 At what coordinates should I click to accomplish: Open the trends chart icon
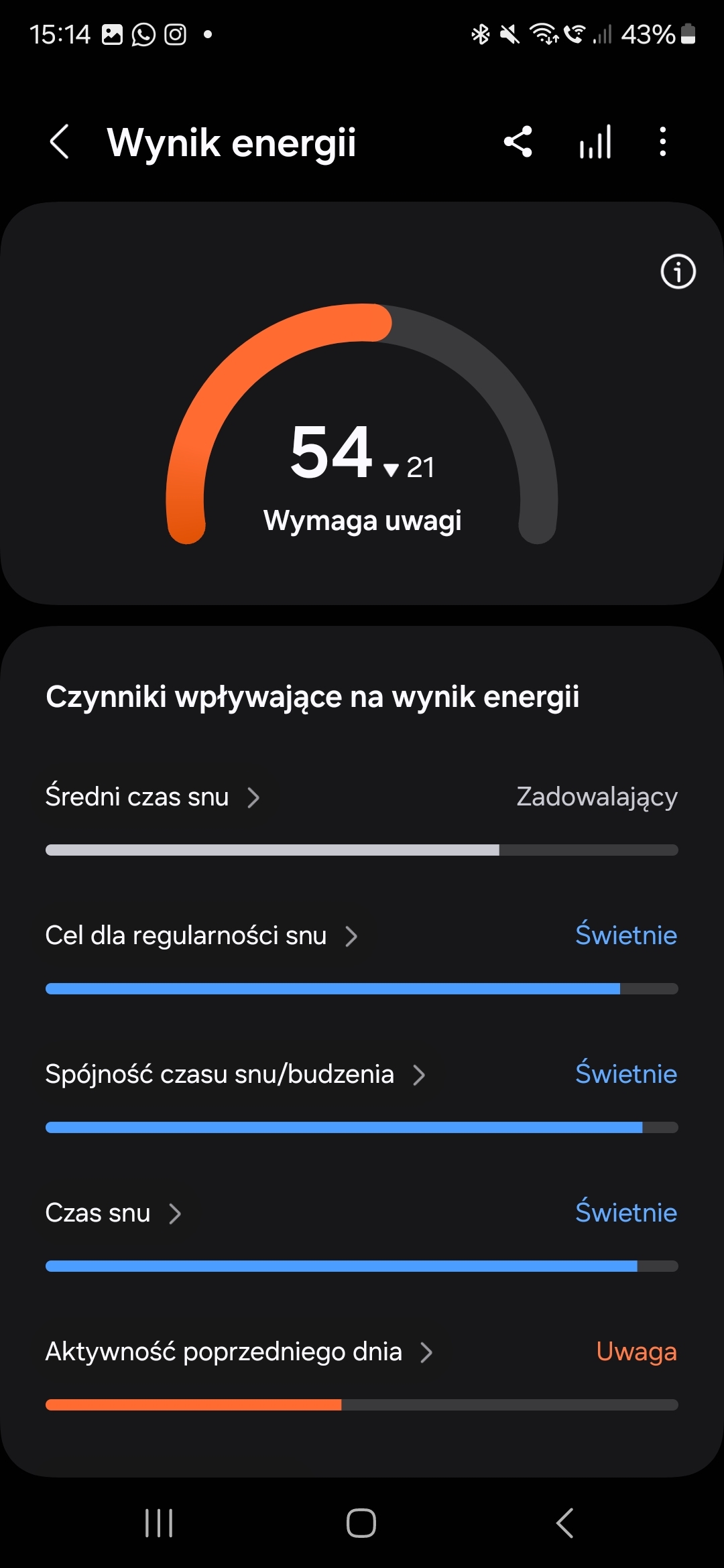point(595,142)
